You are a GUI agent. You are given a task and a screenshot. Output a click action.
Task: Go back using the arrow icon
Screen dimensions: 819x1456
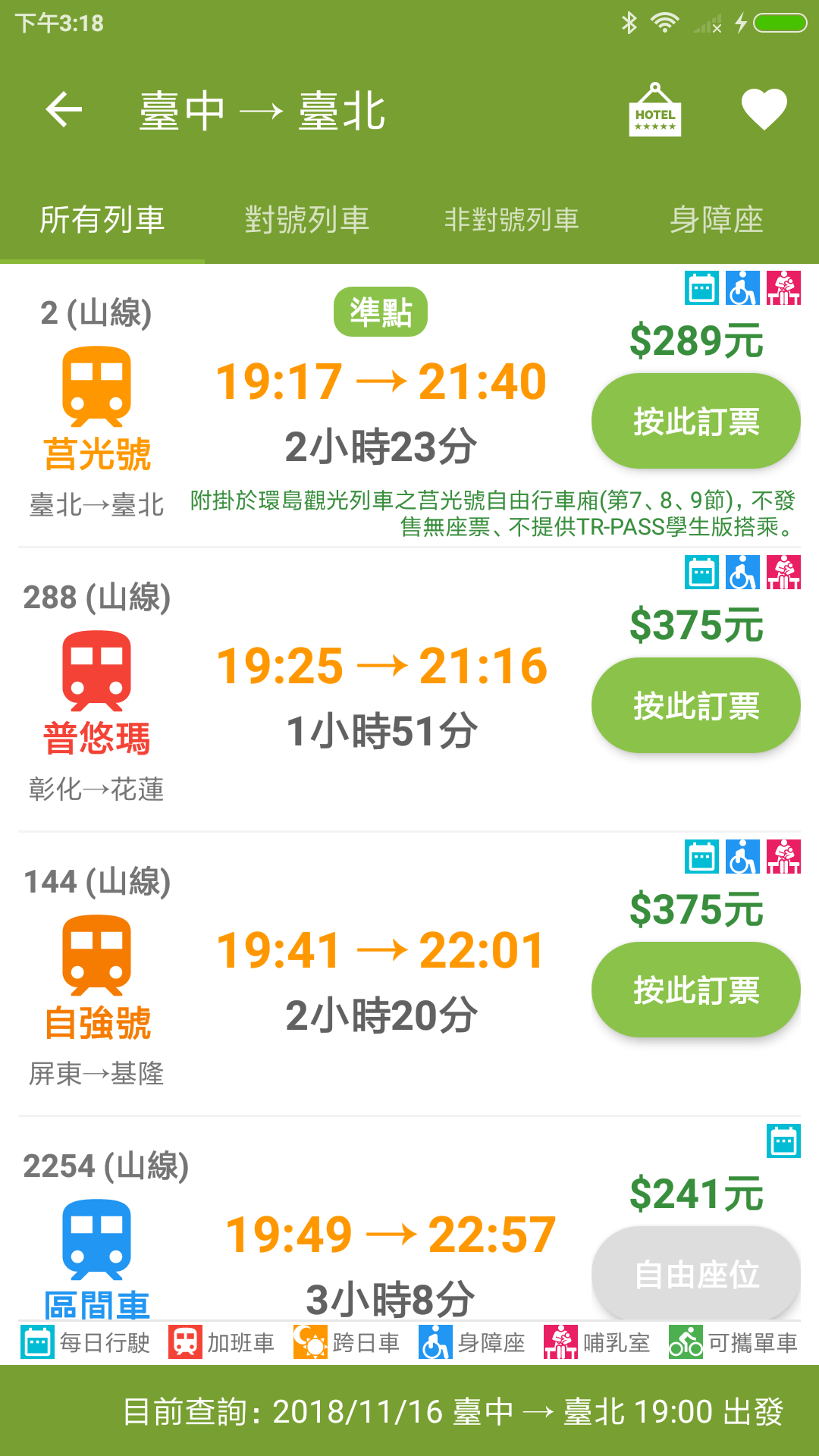coord(64,110)
